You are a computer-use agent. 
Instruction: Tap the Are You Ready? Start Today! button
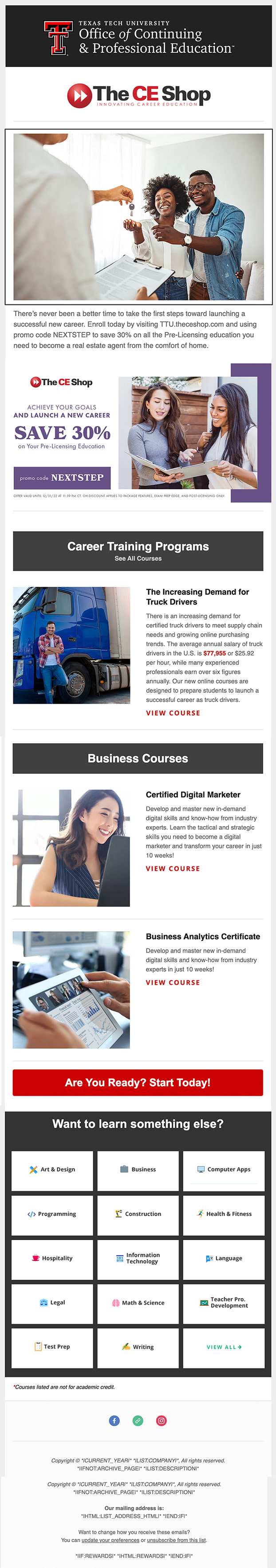pos(138,1083)
